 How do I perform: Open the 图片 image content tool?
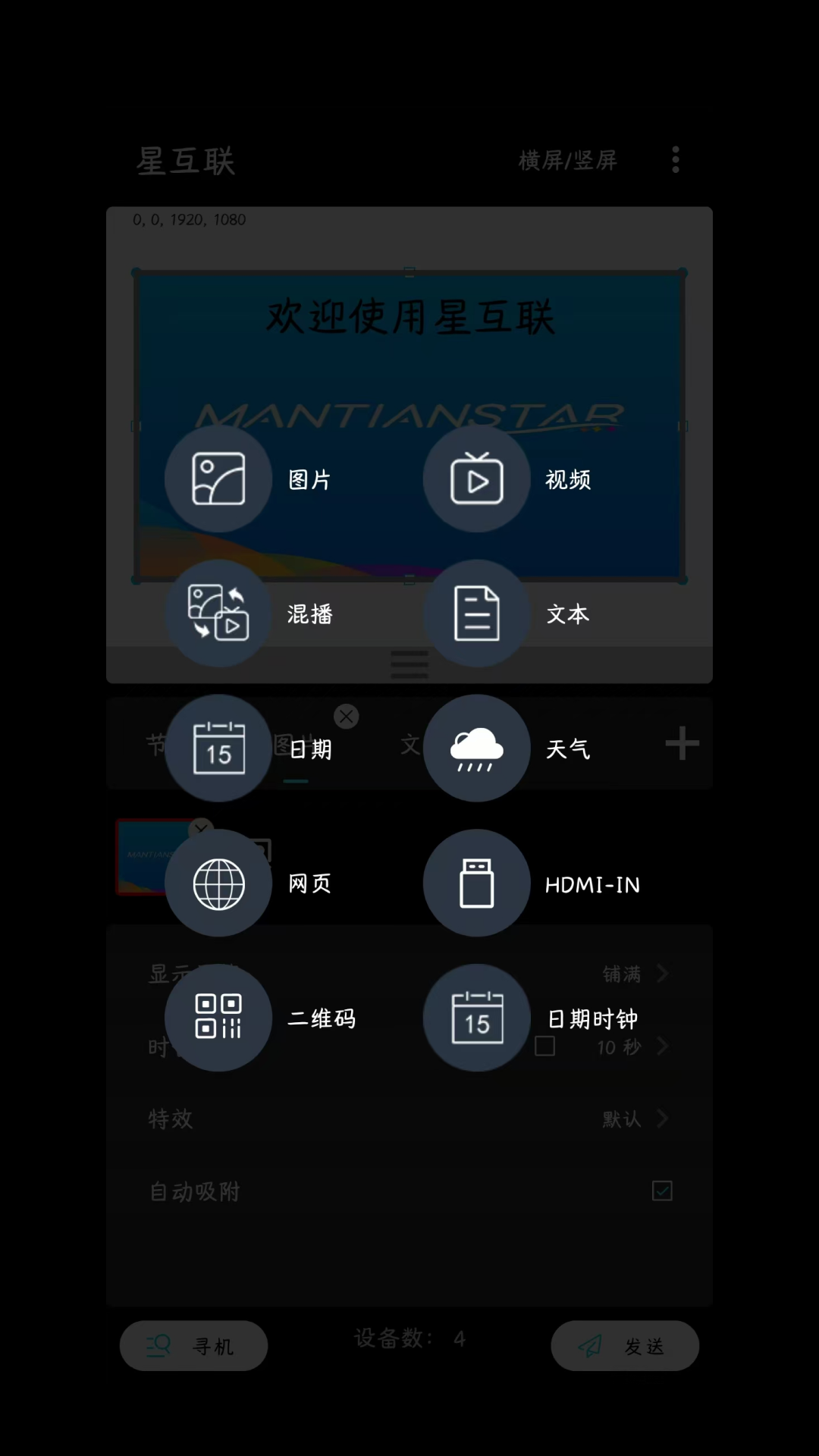(218, 478)
